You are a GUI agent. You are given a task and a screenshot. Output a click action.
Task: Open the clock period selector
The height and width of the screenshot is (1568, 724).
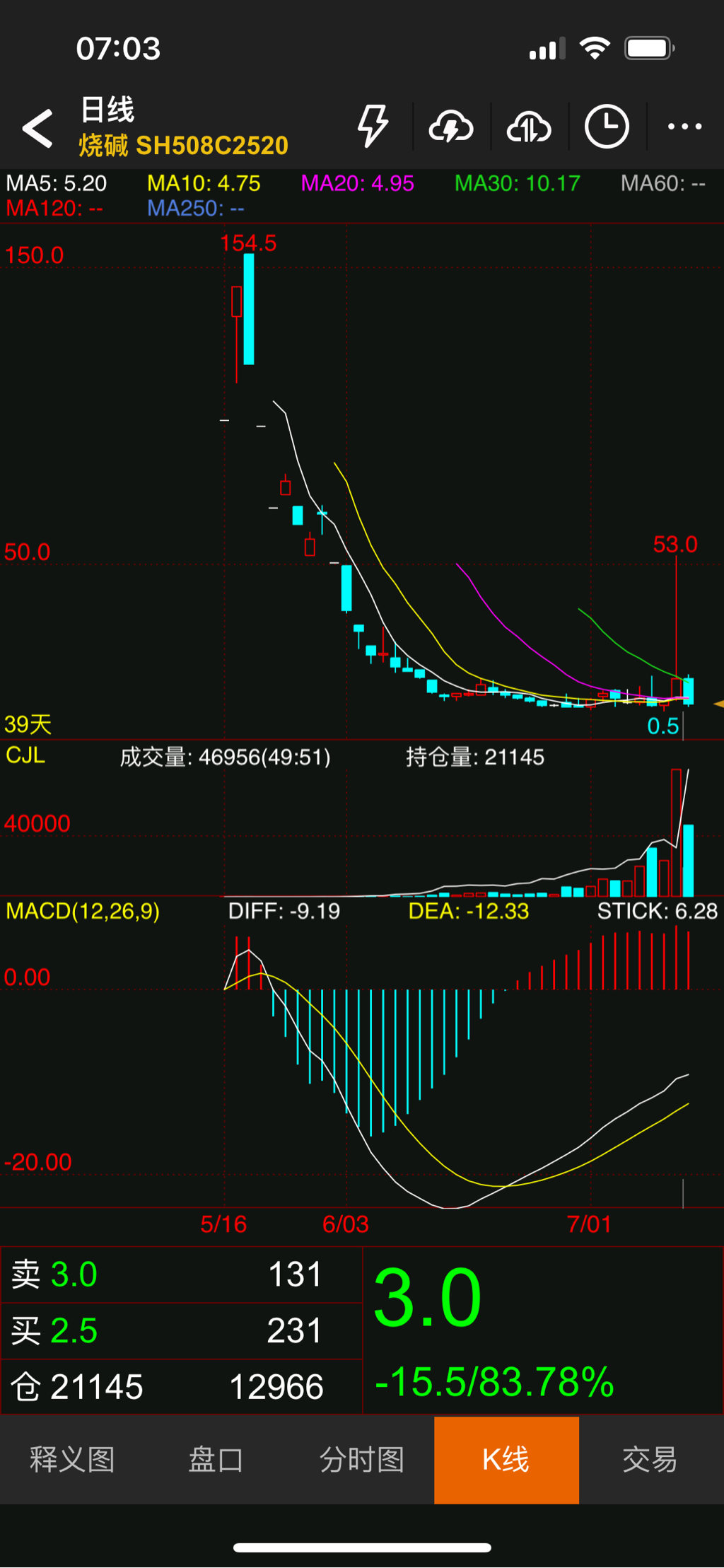coord(607,127)
